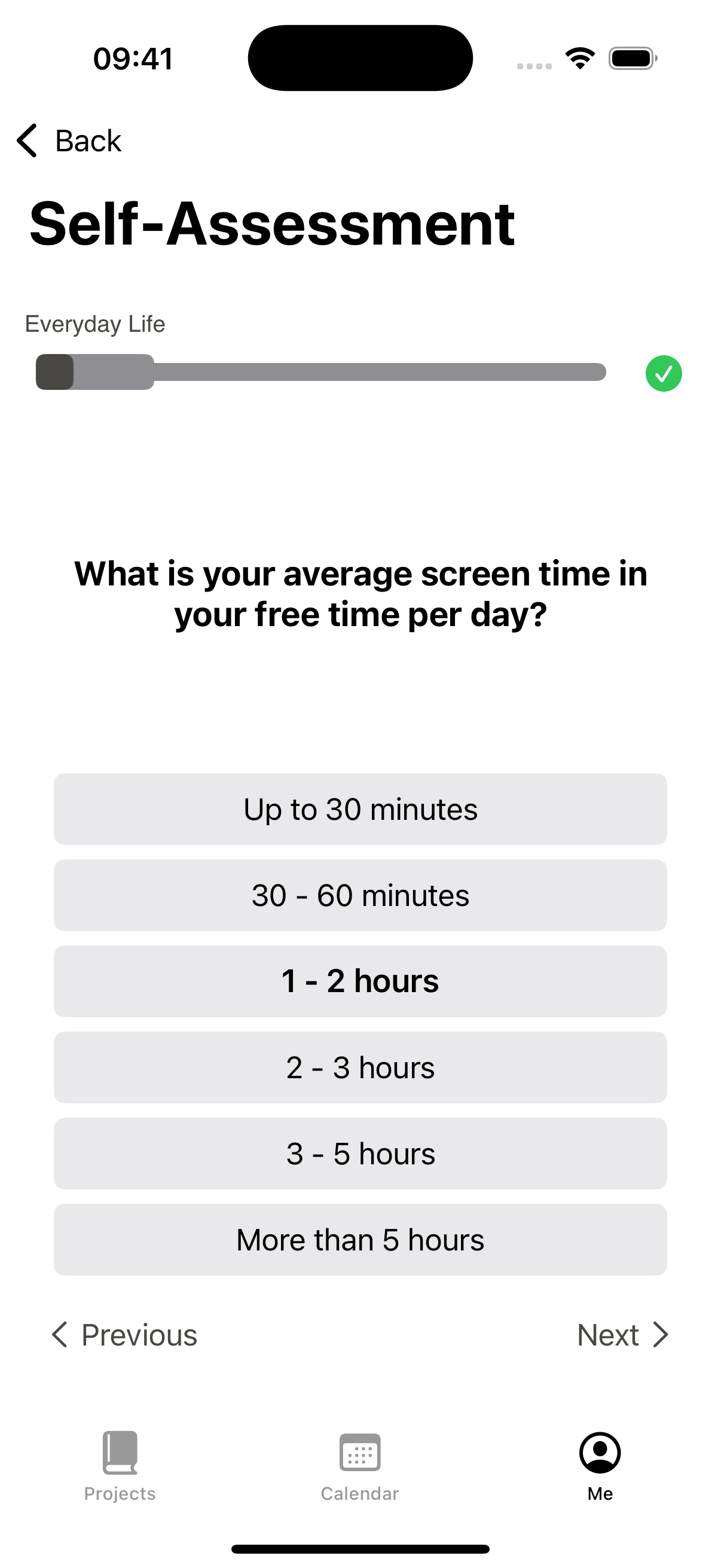
Task: Switch to the Projects tab
Action: pyautogui.click(x=120, y=1467)
